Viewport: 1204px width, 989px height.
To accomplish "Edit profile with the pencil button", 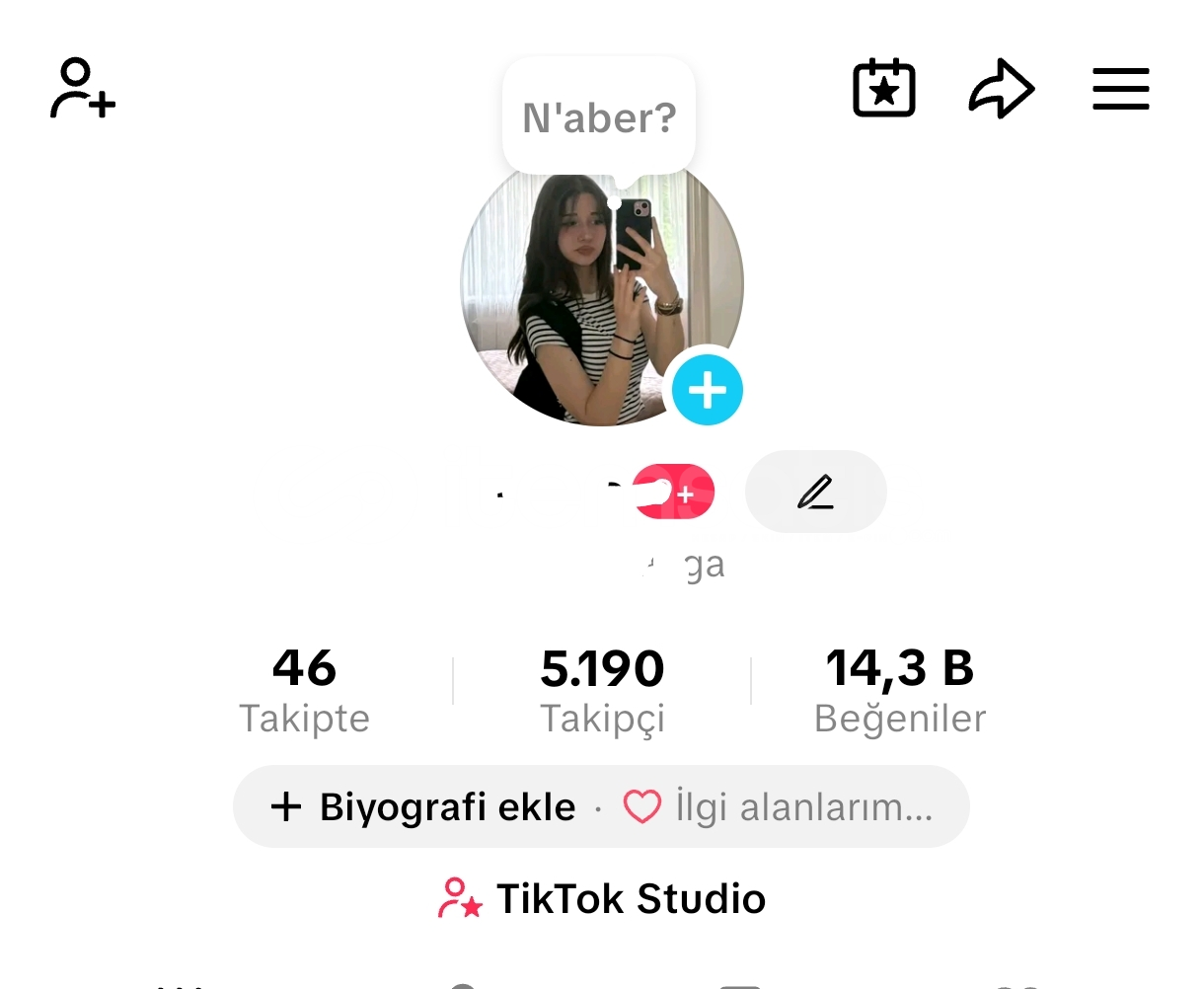I will tap(815, 492).
